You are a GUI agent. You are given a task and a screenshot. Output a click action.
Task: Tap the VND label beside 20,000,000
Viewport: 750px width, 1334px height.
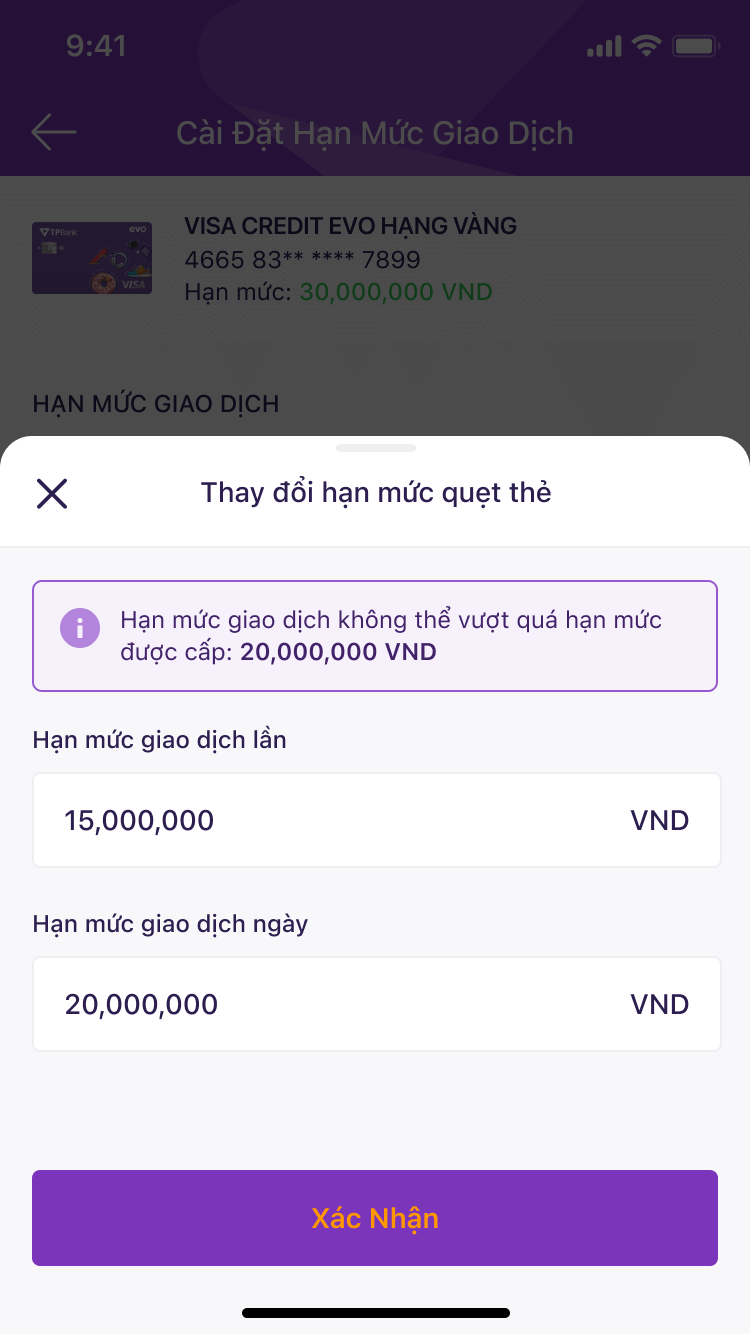(x=659, y=1004)
